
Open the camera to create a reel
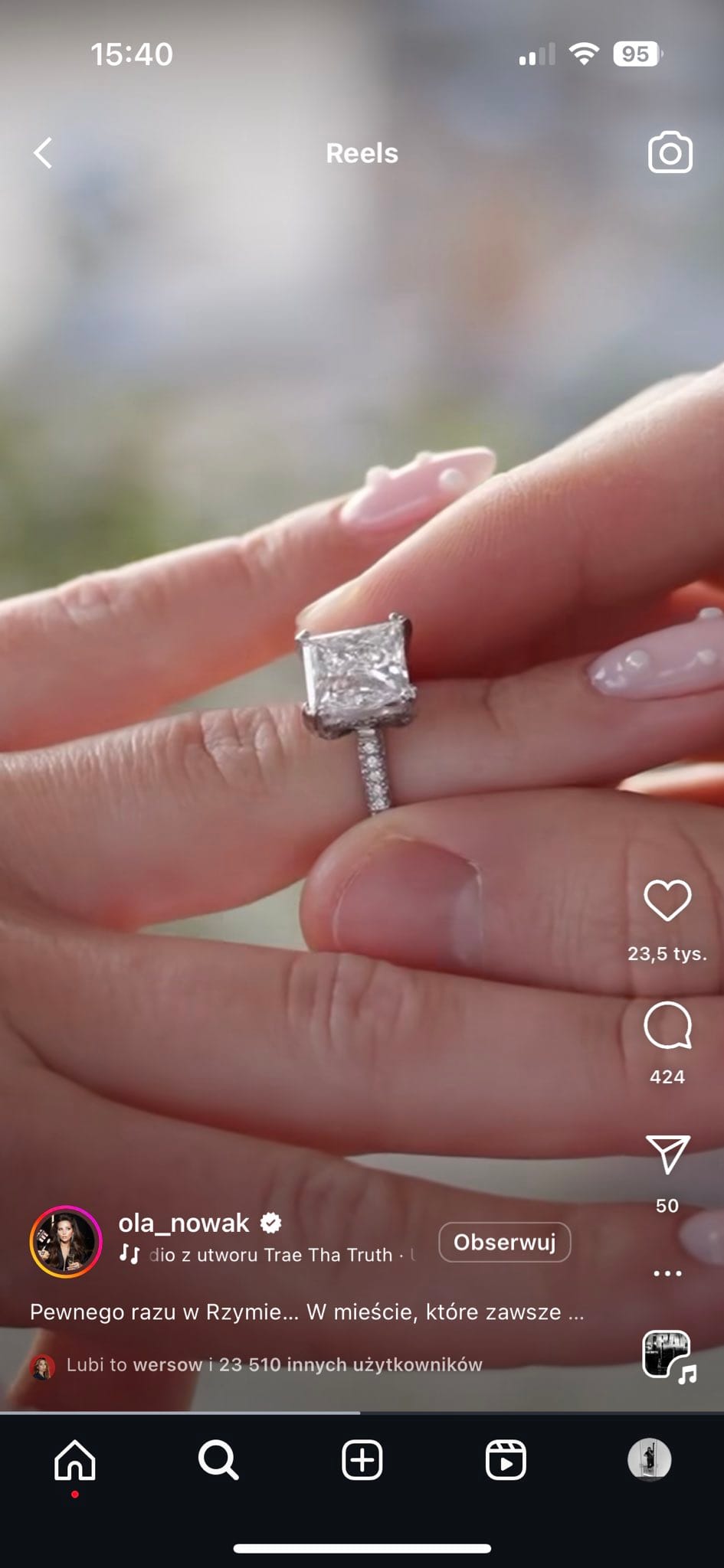tap(670, 152)
